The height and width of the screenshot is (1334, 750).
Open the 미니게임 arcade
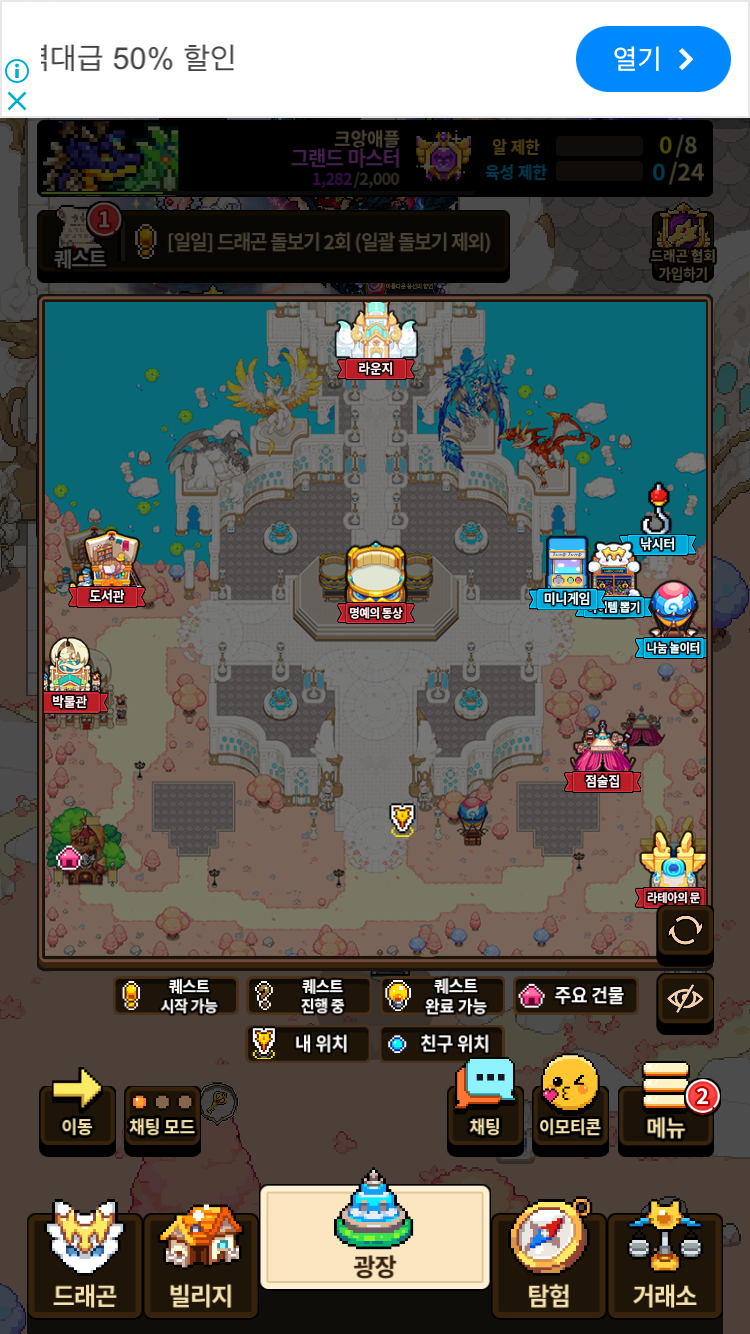tap(566, 572)
